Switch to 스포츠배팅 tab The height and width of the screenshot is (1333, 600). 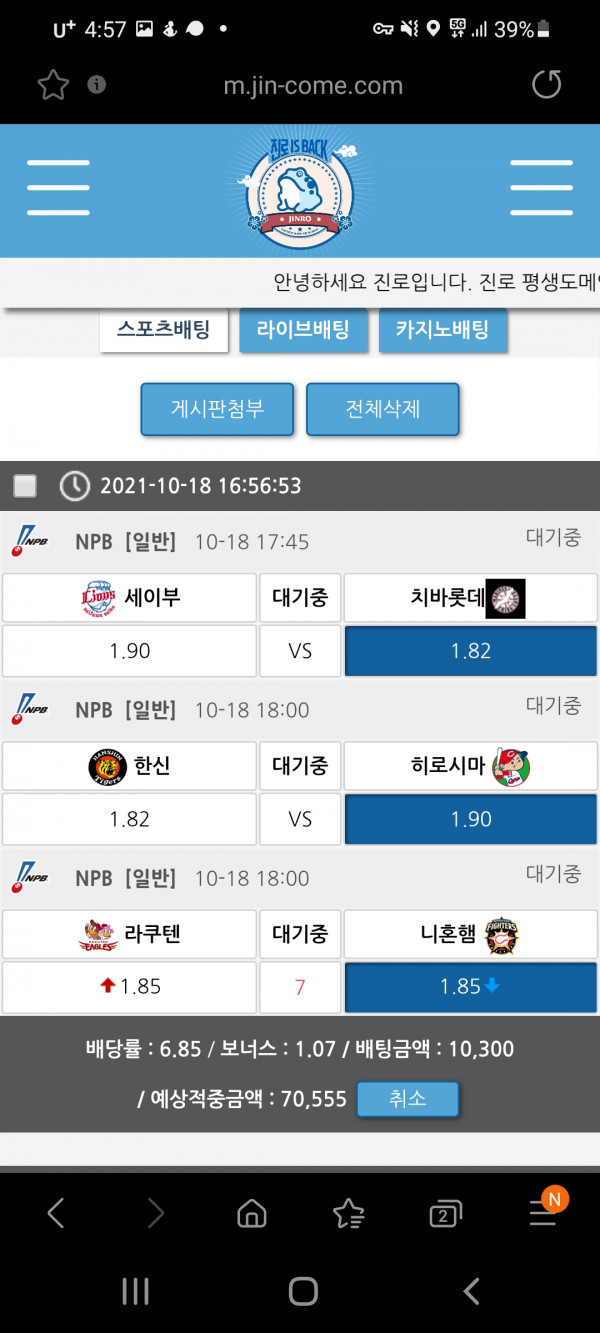pos(163,331)
